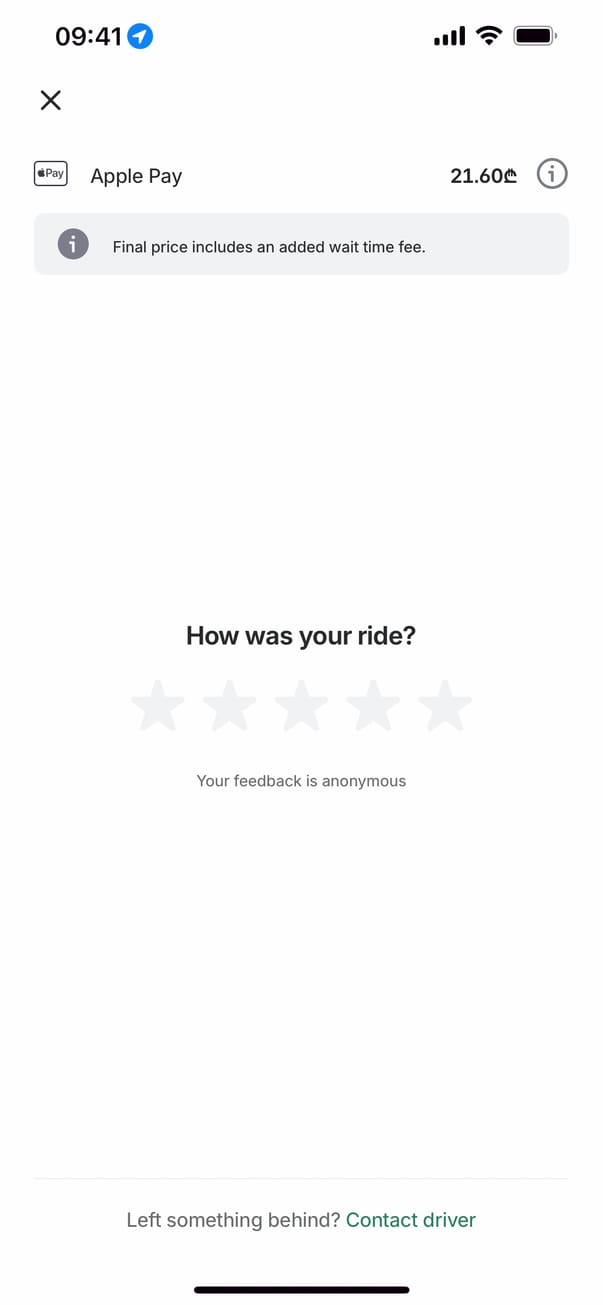Image resolution: width=603 pixels, height=1305 pixels.
Task: Rate the ride two stars
Action: 230,706
